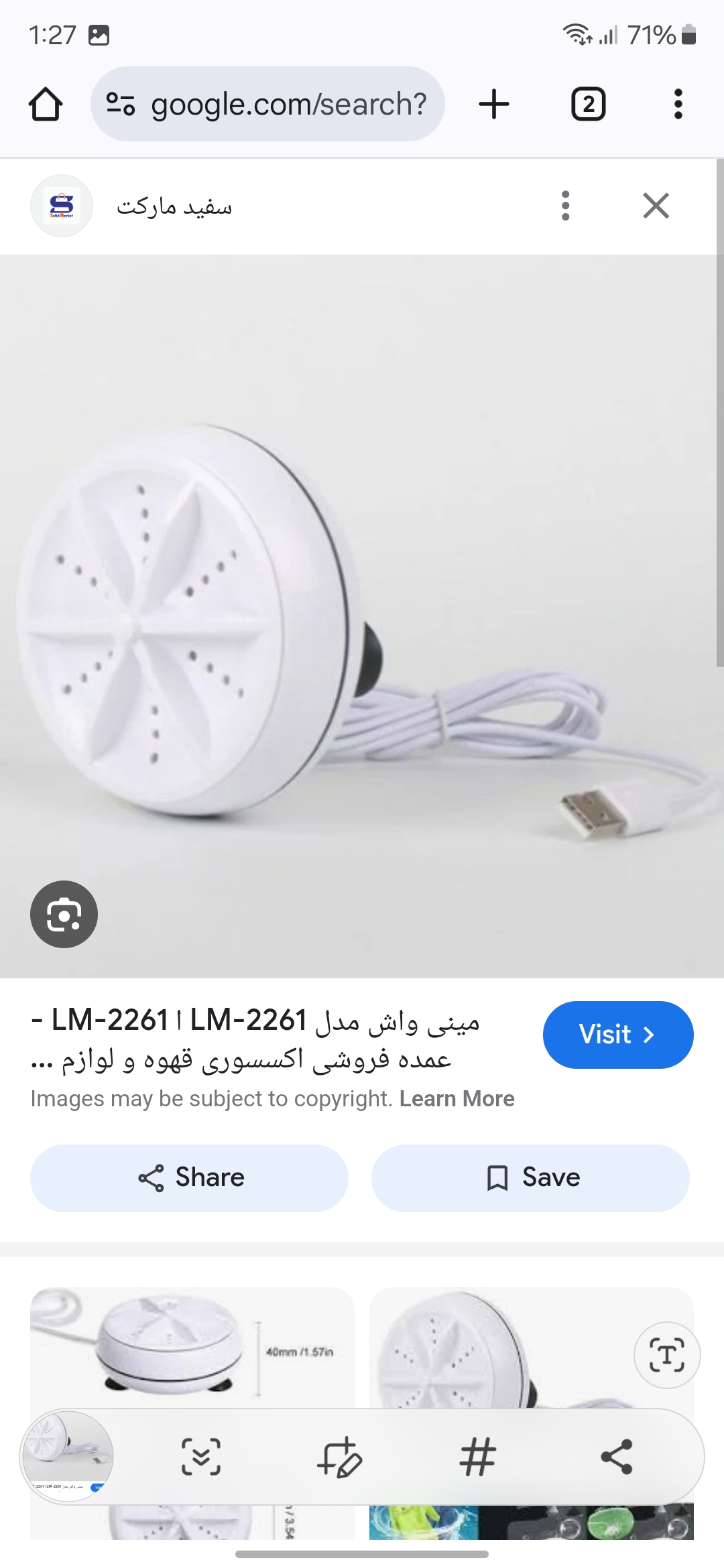Add hashtag tags to the screenshot

pos(477,1457)
